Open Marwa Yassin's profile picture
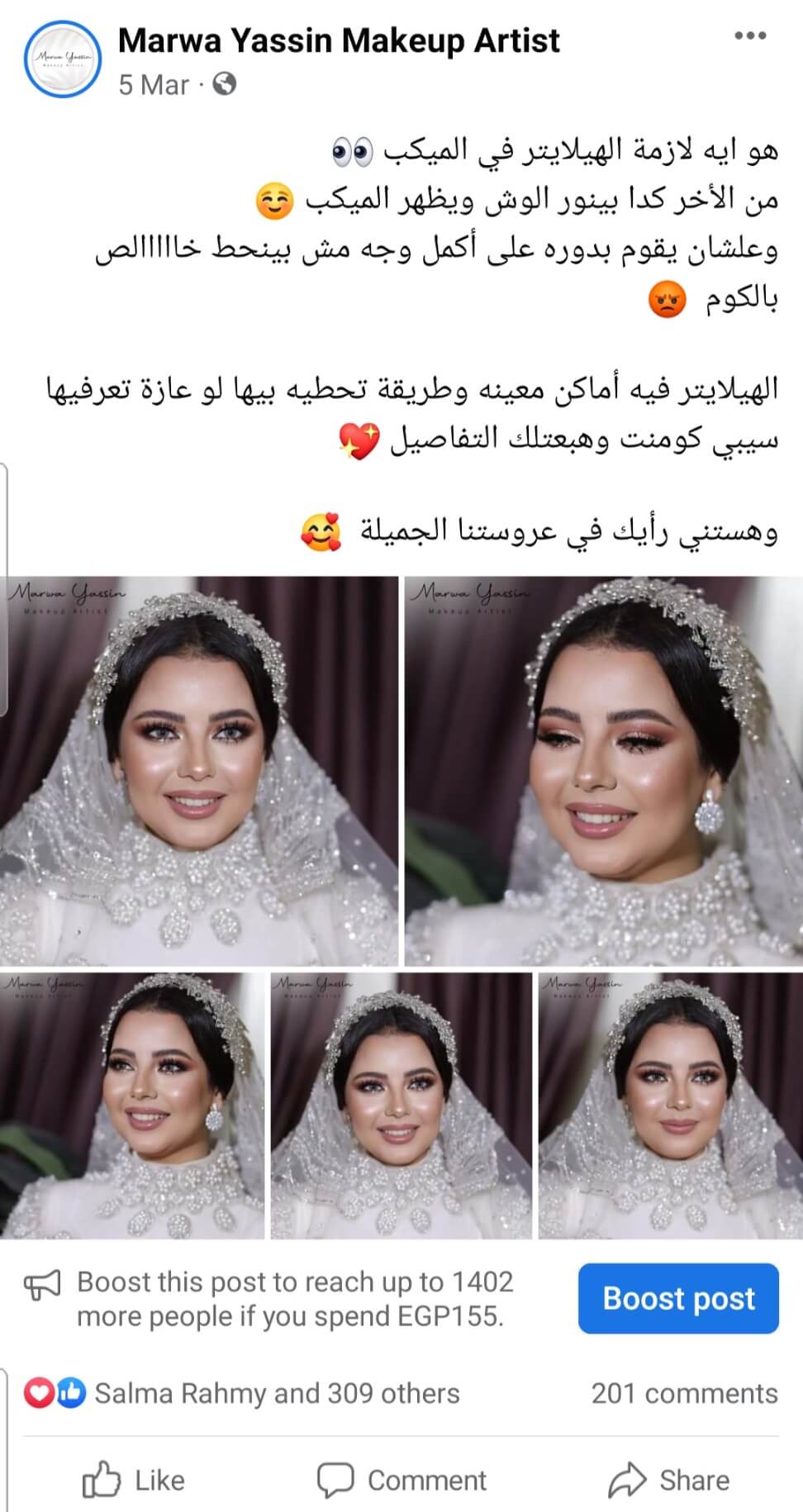803x1512 pixels. (62, 60)
